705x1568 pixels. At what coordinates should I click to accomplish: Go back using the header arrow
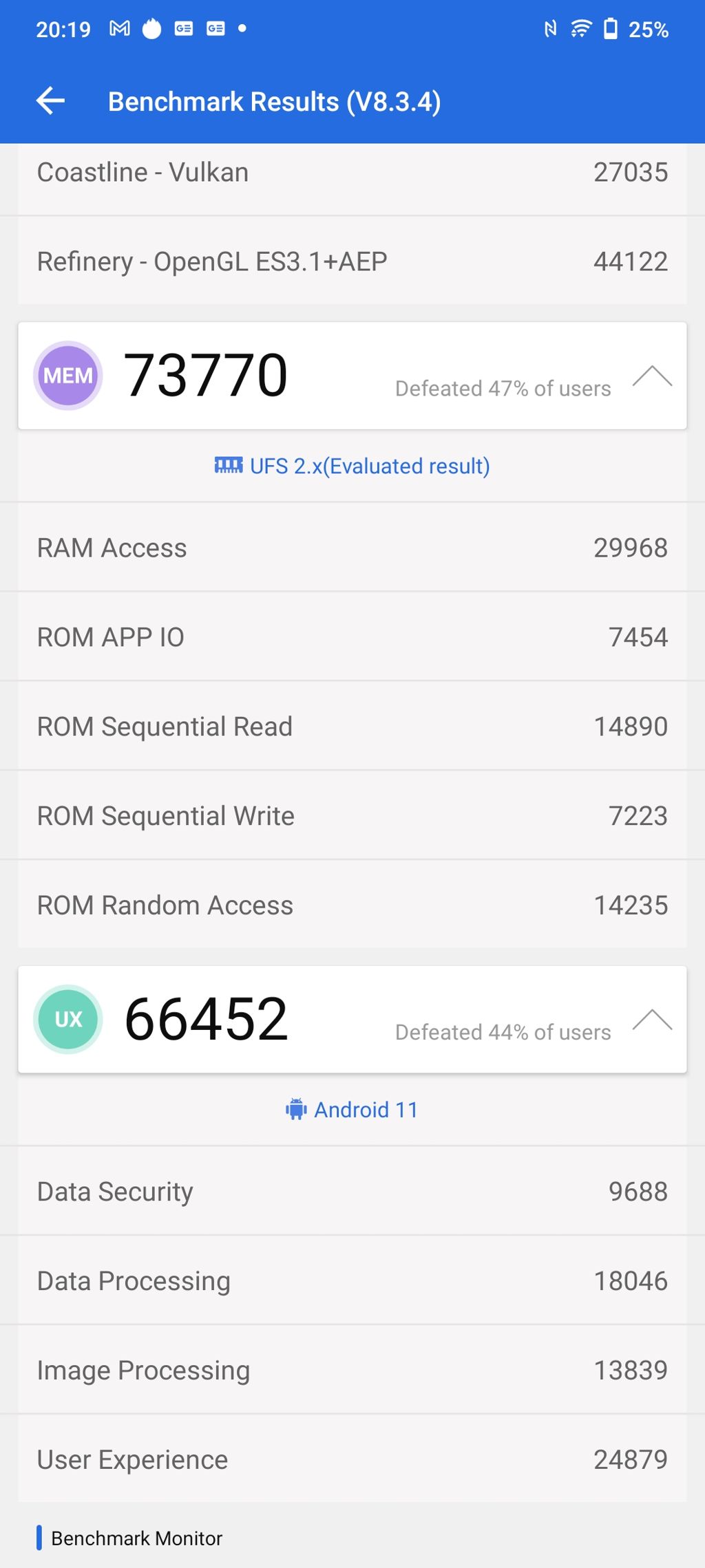tap(50, 101)
